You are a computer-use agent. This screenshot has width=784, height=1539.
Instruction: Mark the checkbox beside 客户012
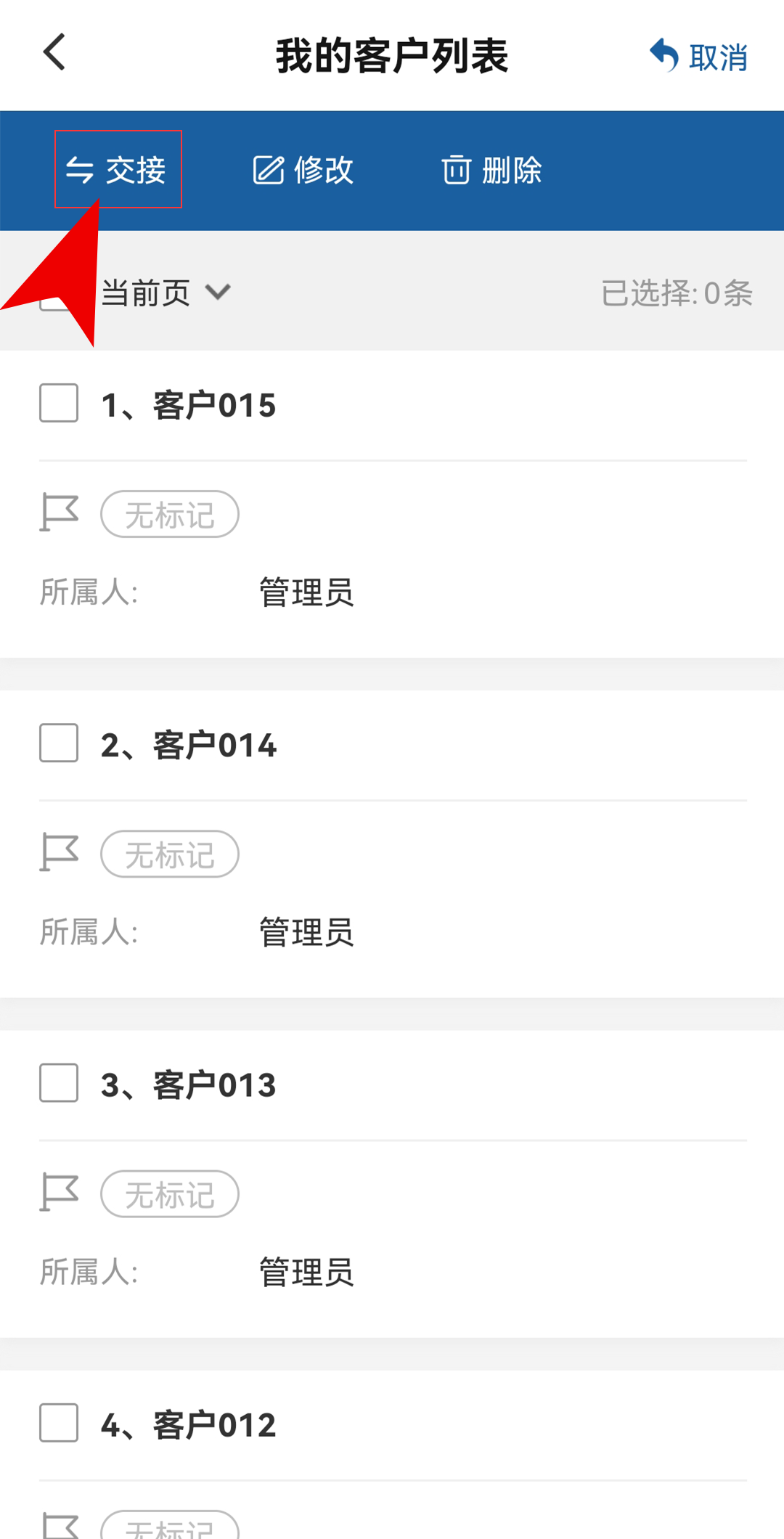click(x=59, y=1423)
